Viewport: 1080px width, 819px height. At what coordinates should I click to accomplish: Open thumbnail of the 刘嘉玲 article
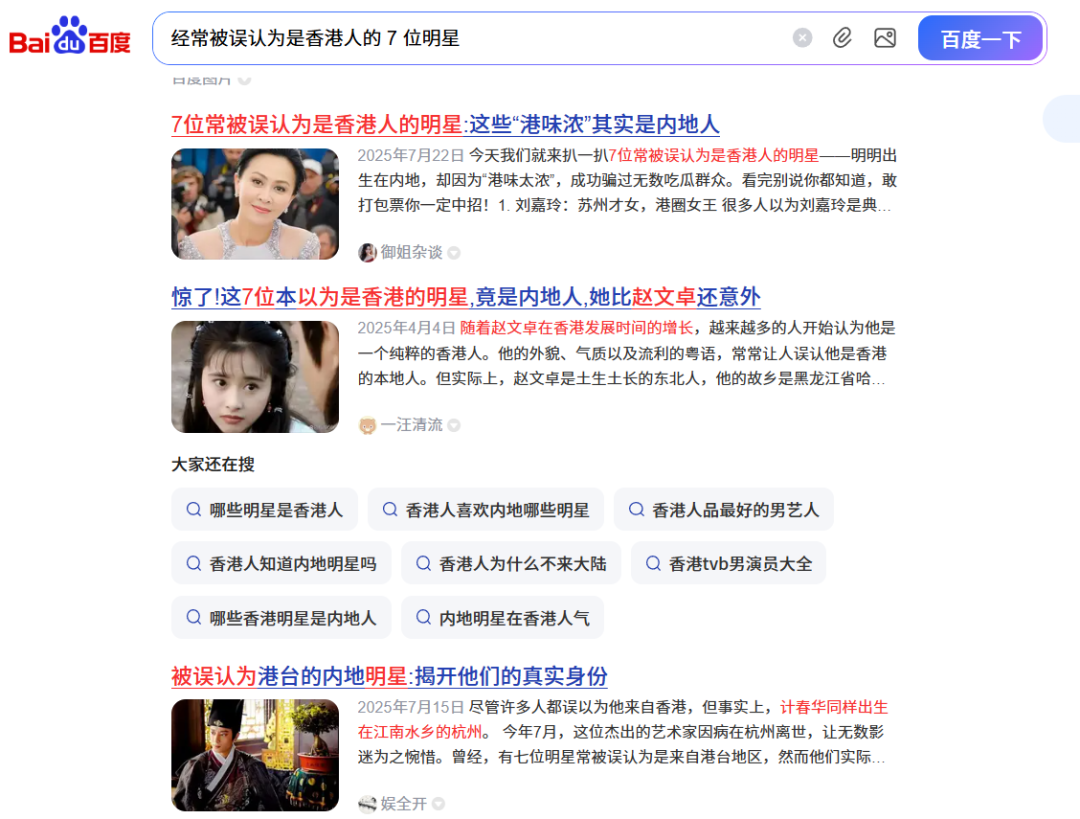(255, 204)
